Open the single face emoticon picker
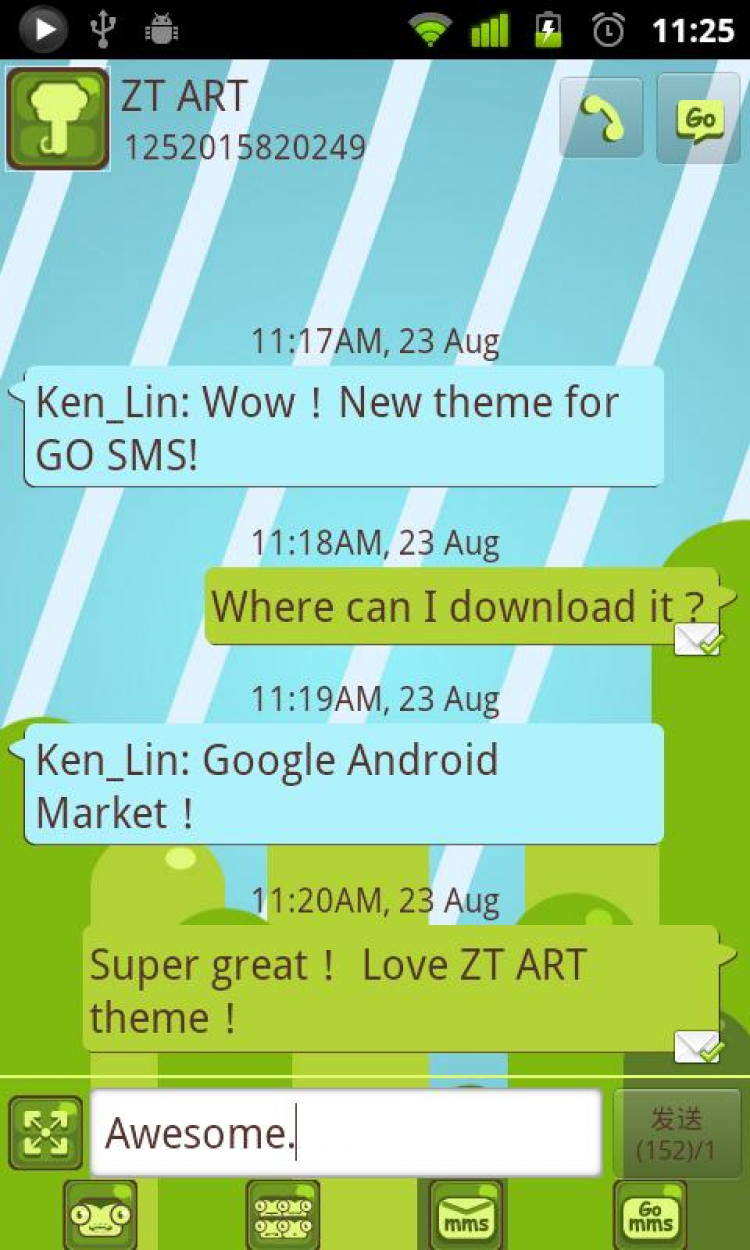 (x=100, y=1214)
